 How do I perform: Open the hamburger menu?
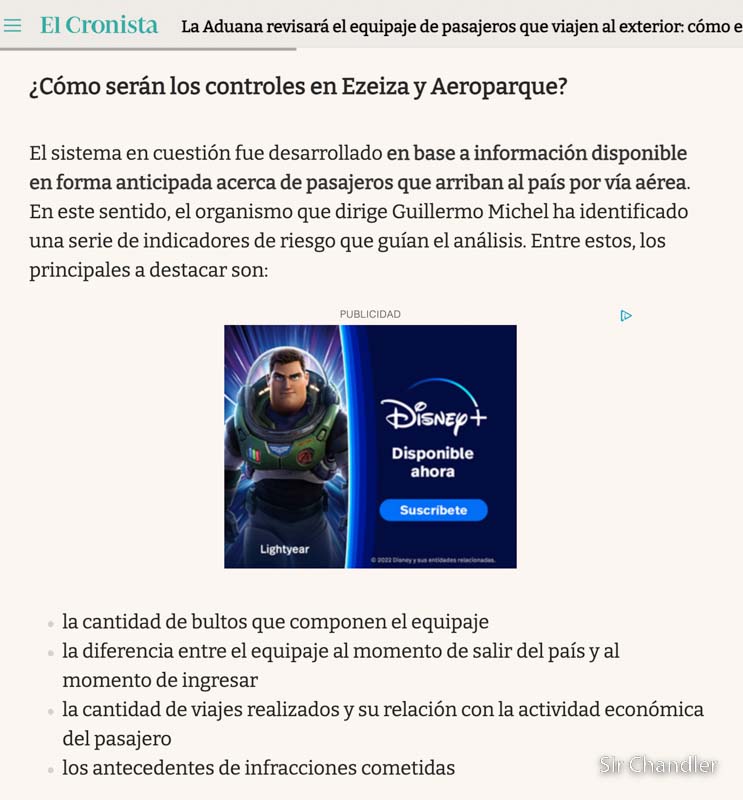point(13,26)
